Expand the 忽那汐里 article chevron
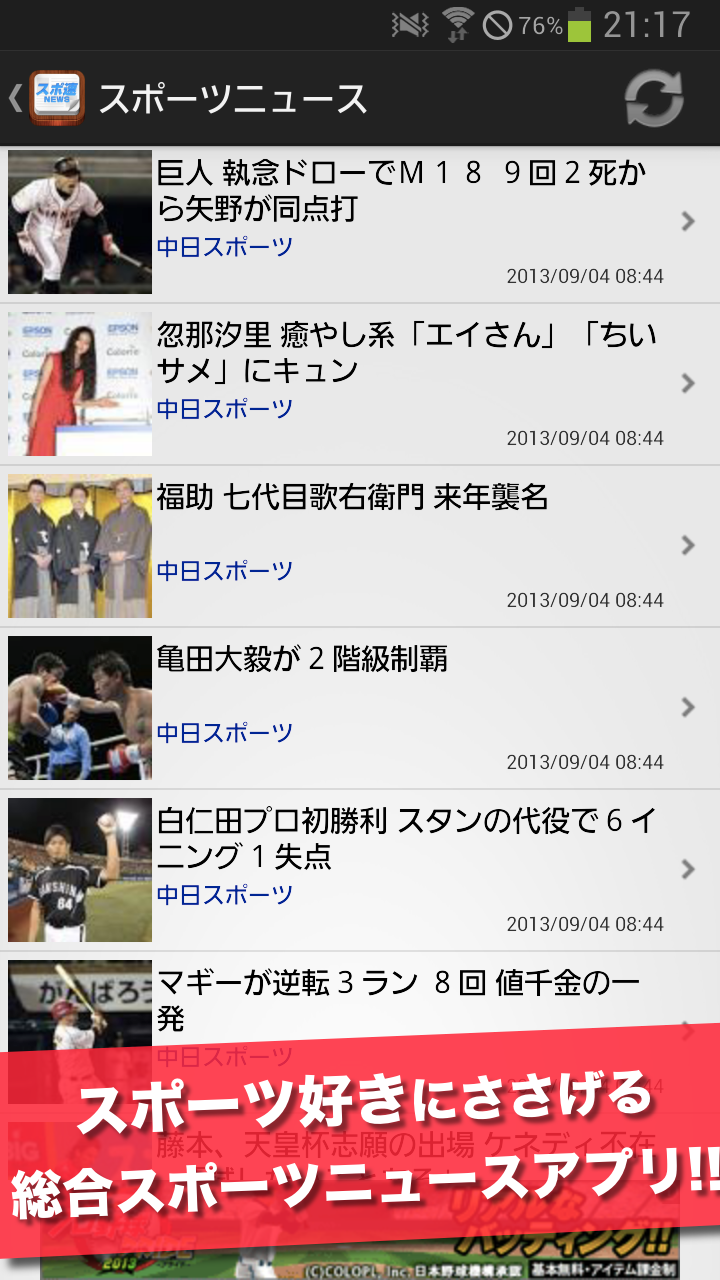 [x=689, y=383]
